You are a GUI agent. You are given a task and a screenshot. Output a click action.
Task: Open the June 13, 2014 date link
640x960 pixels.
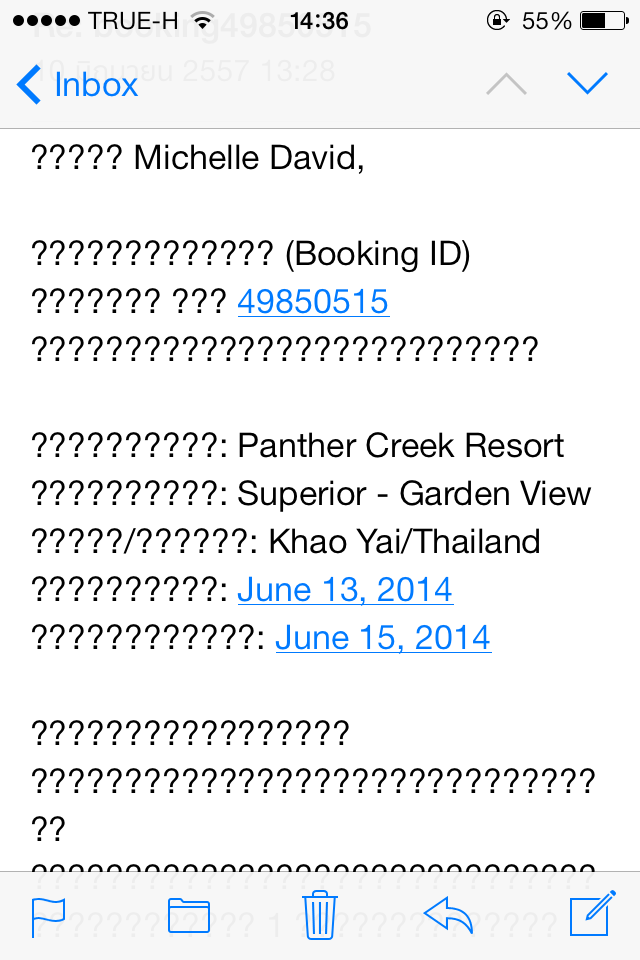(345, 590)
